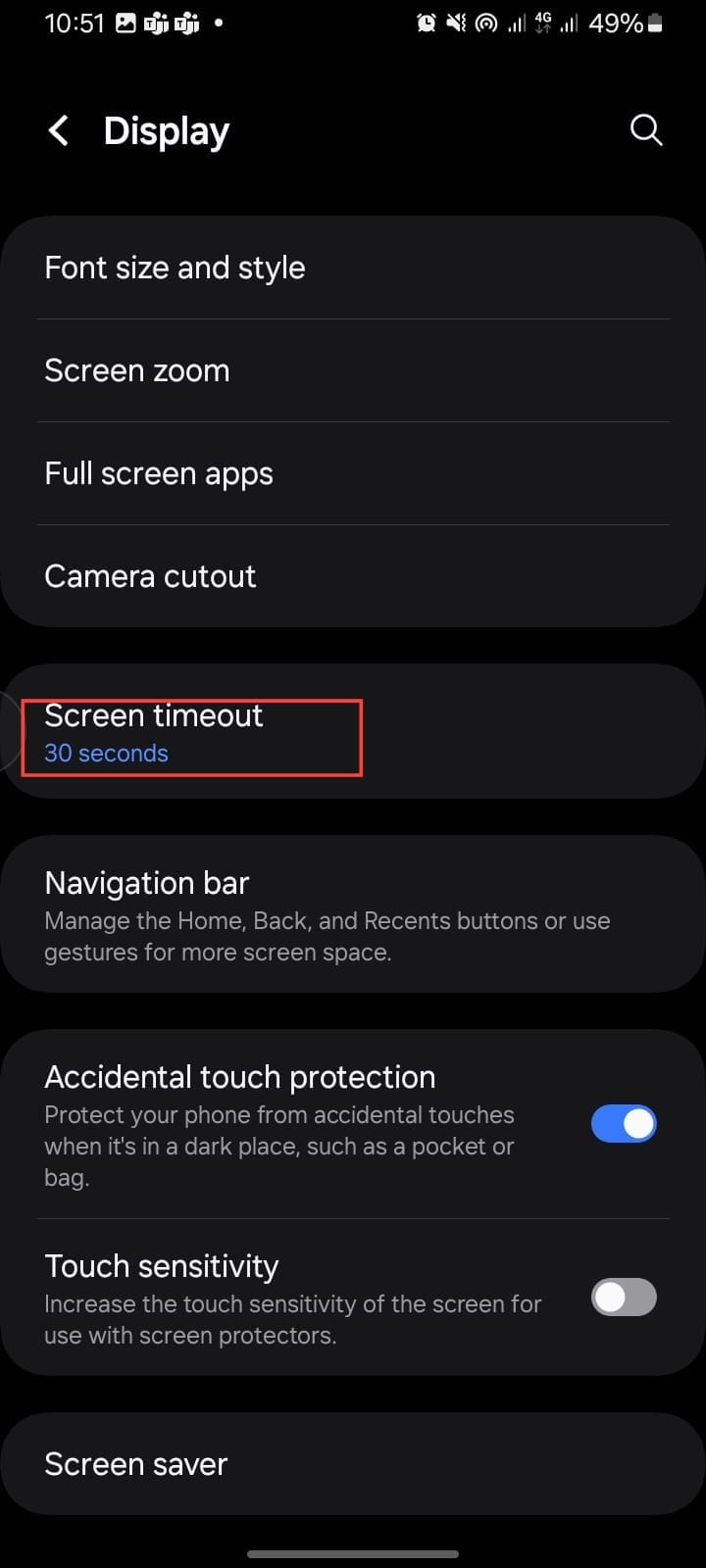This screenshot has width=706, height=1568.
Task: Open Full screen apps
Action: tap(159, 473)
